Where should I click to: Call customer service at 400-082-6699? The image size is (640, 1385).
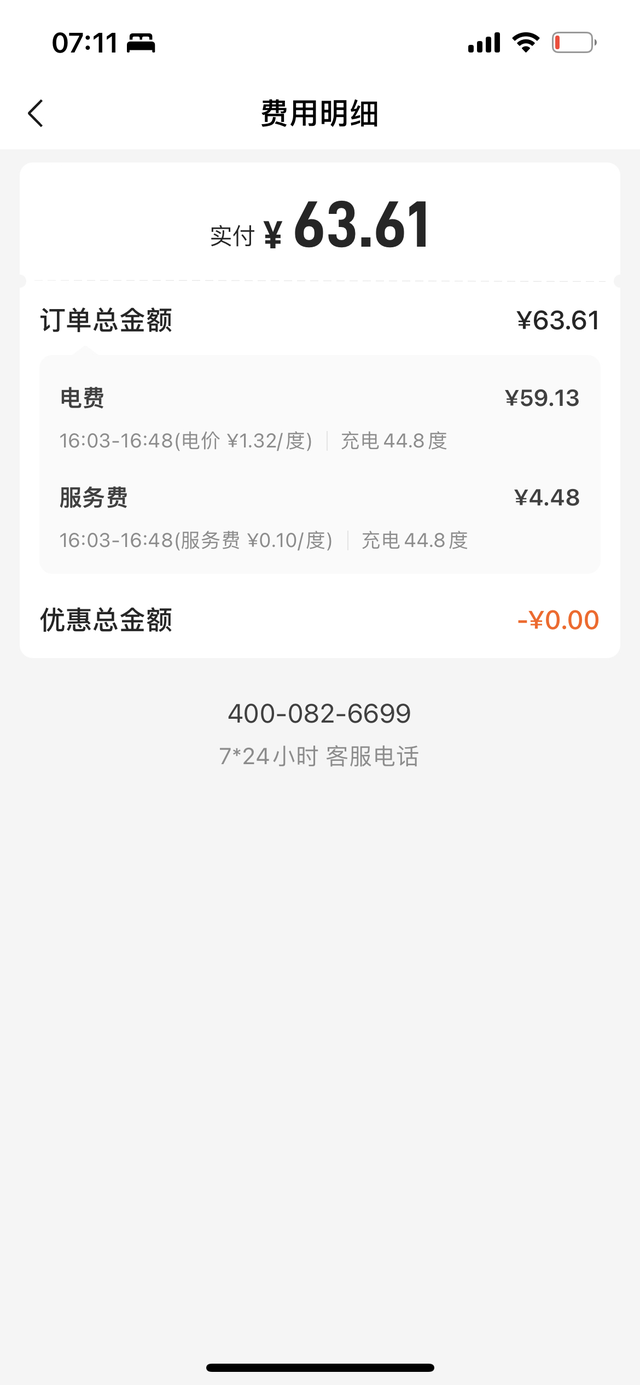319,714
